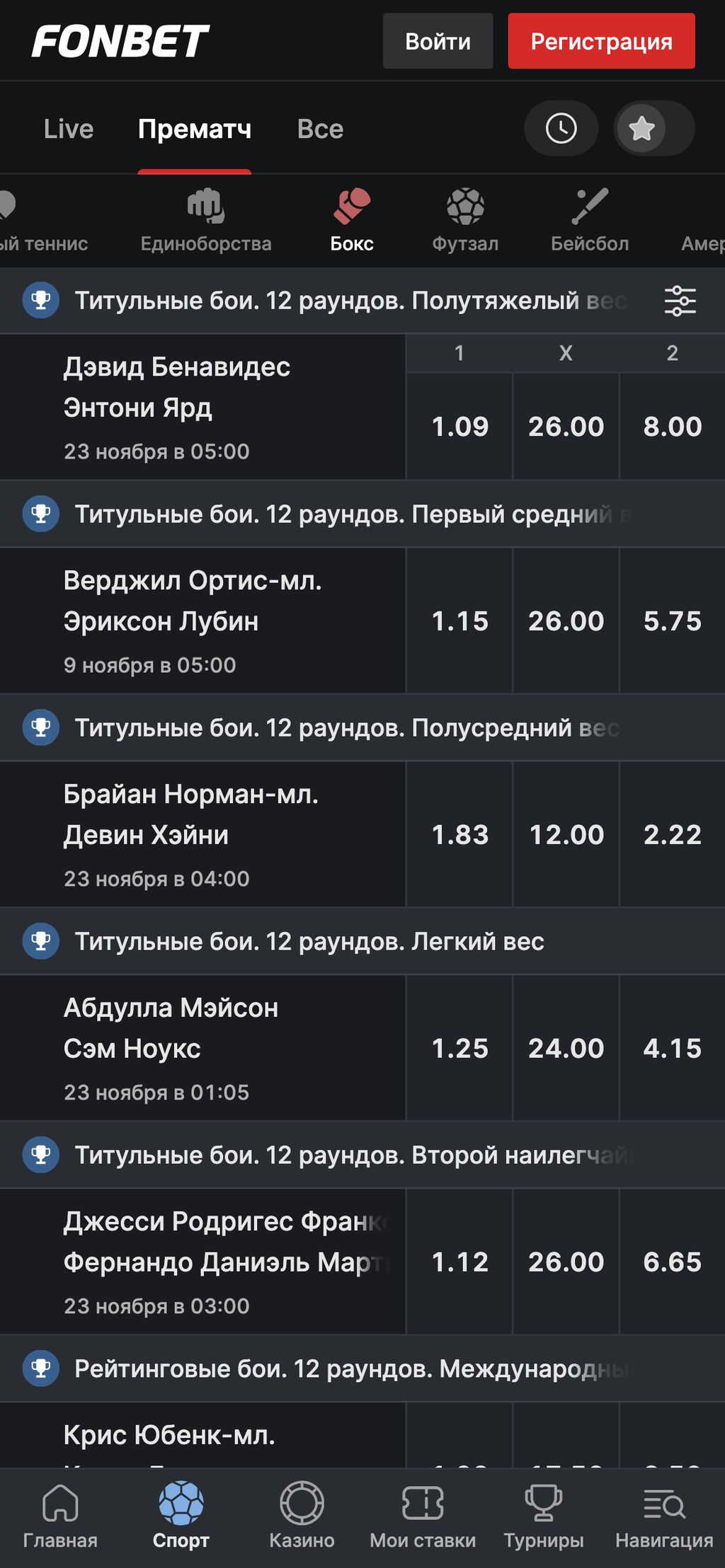Switch to the Live tab

click(69, 128)
